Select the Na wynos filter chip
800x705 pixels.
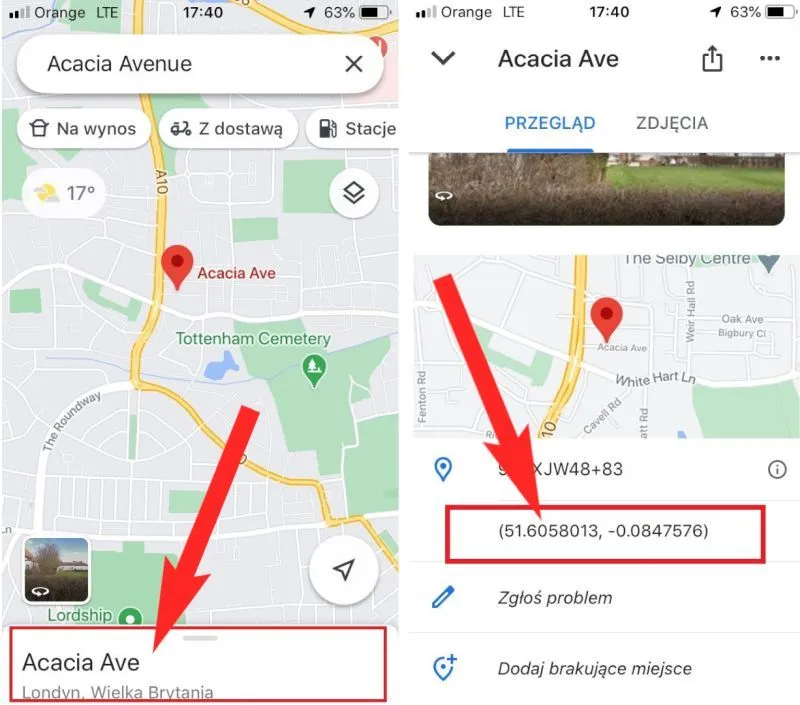coord(84,128)
